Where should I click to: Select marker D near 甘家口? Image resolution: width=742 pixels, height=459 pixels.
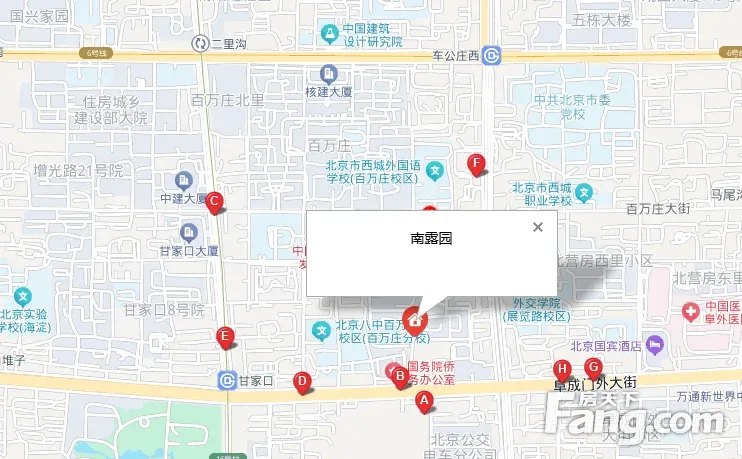(x=302, y=380)
